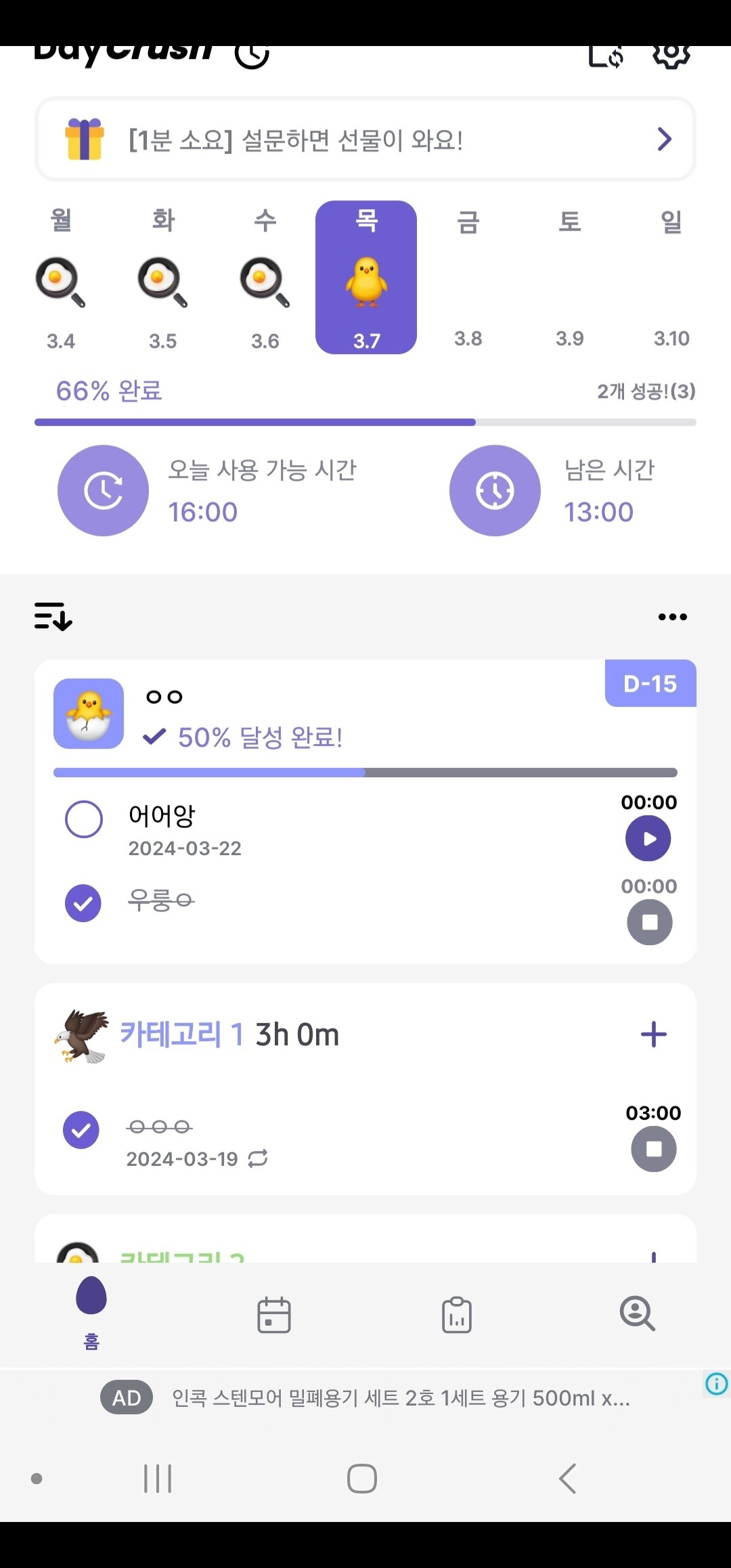This screenshot has width=731, height=1568.
Task: Uncheck the completed 우룽 task
Action: (83, 902)
